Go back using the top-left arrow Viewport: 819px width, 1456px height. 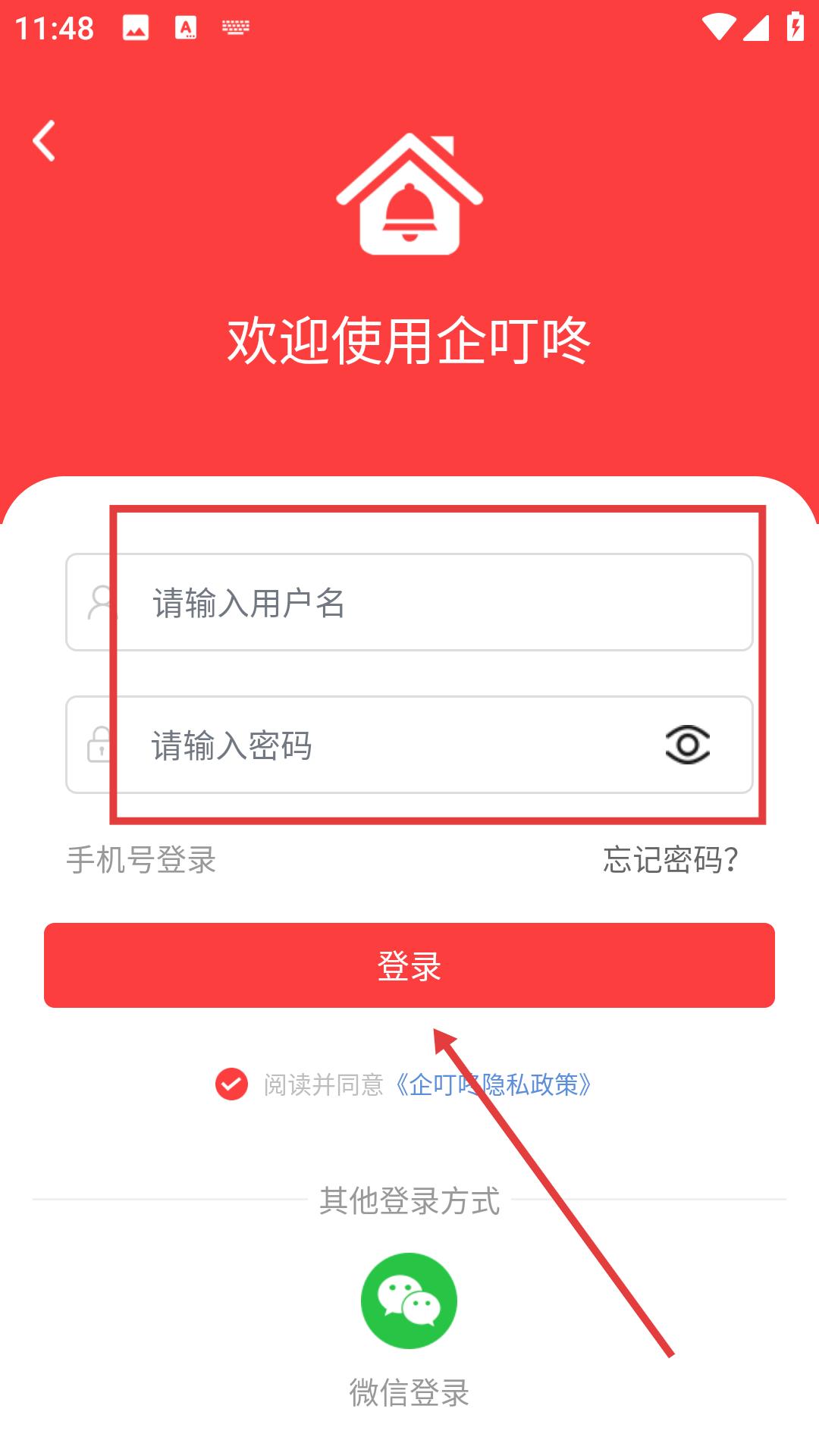(44, 141)
